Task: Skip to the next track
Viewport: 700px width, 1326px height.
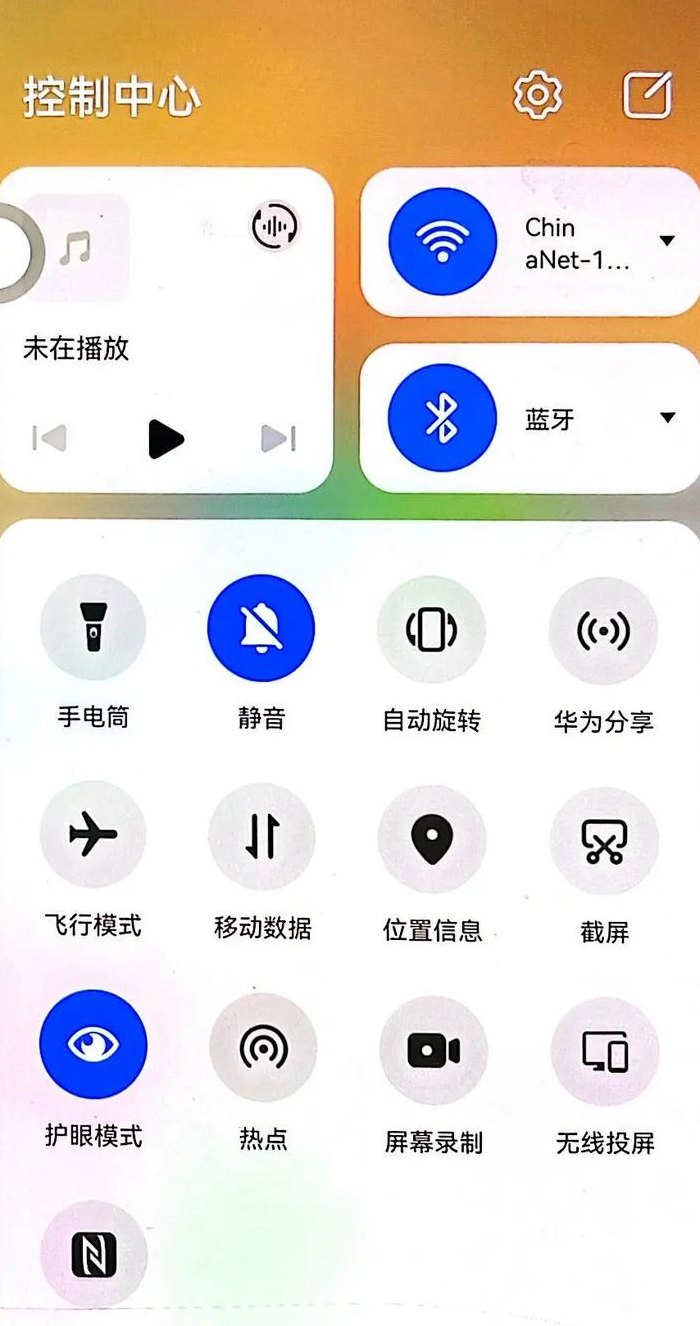Action: [278, 438]
